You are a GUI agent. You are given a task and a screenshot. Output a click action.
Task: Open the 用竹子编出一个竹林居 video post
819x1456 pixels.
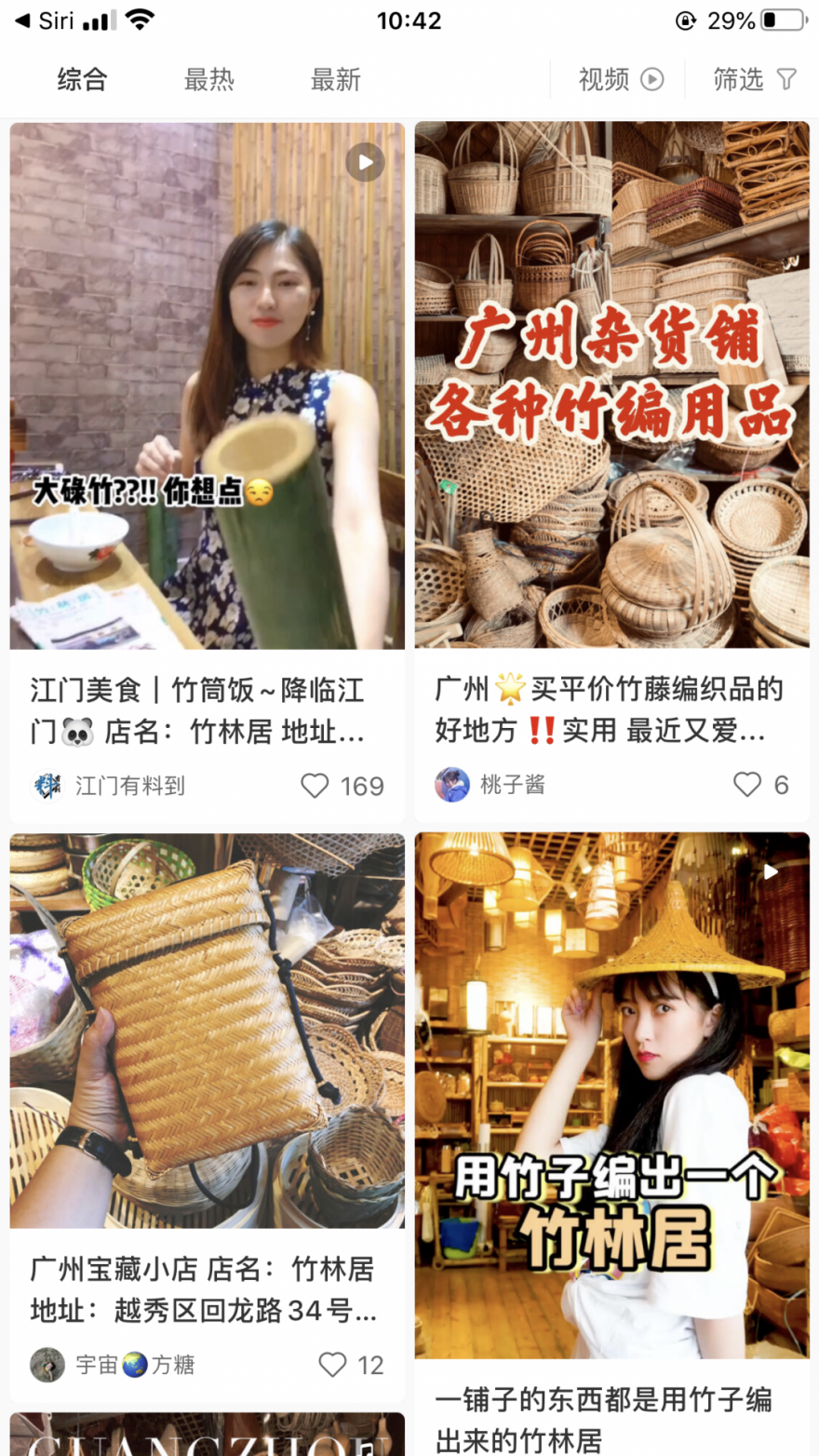[x=611, y=1094]
